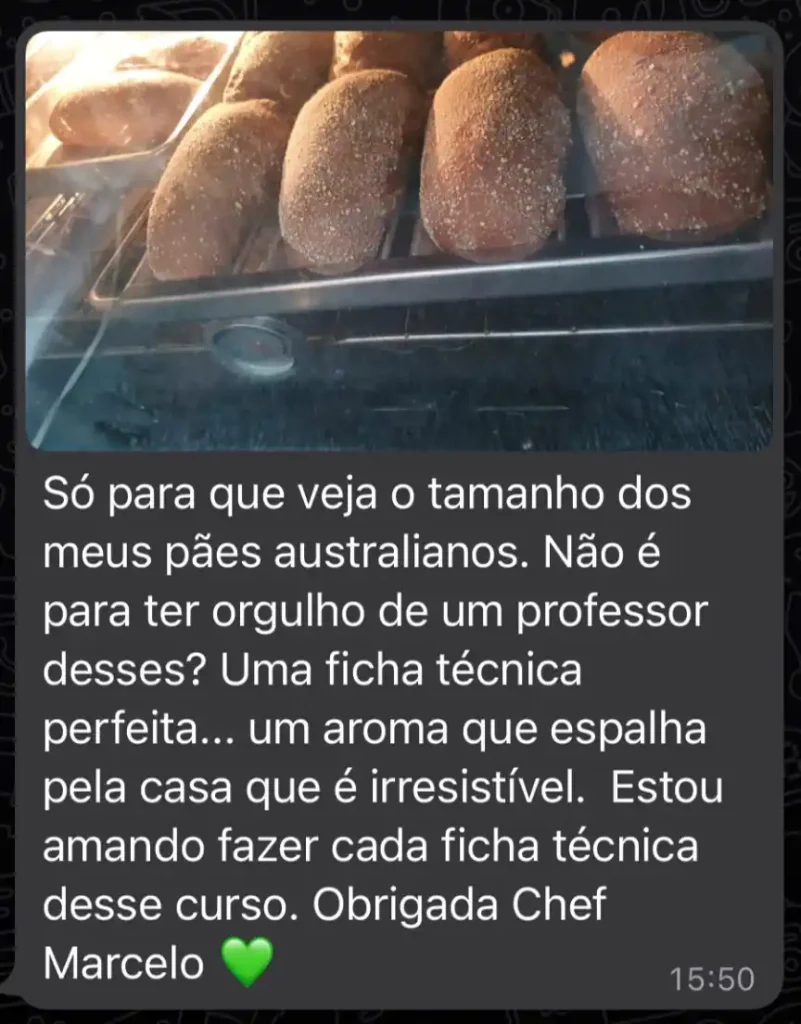Open the bread photo in the message

point(399,240)
